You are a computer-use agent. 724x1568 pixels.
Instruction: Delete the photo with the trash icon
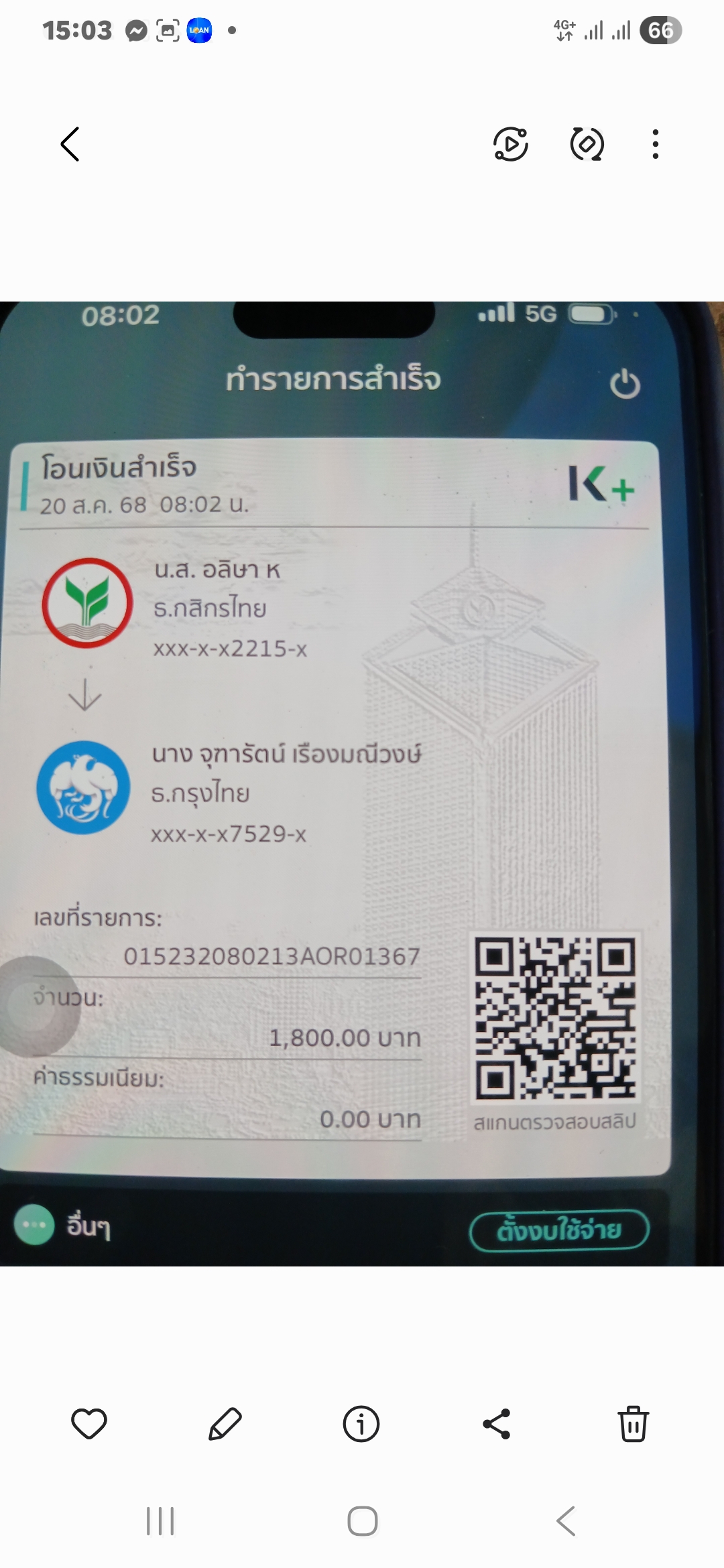633,1424
